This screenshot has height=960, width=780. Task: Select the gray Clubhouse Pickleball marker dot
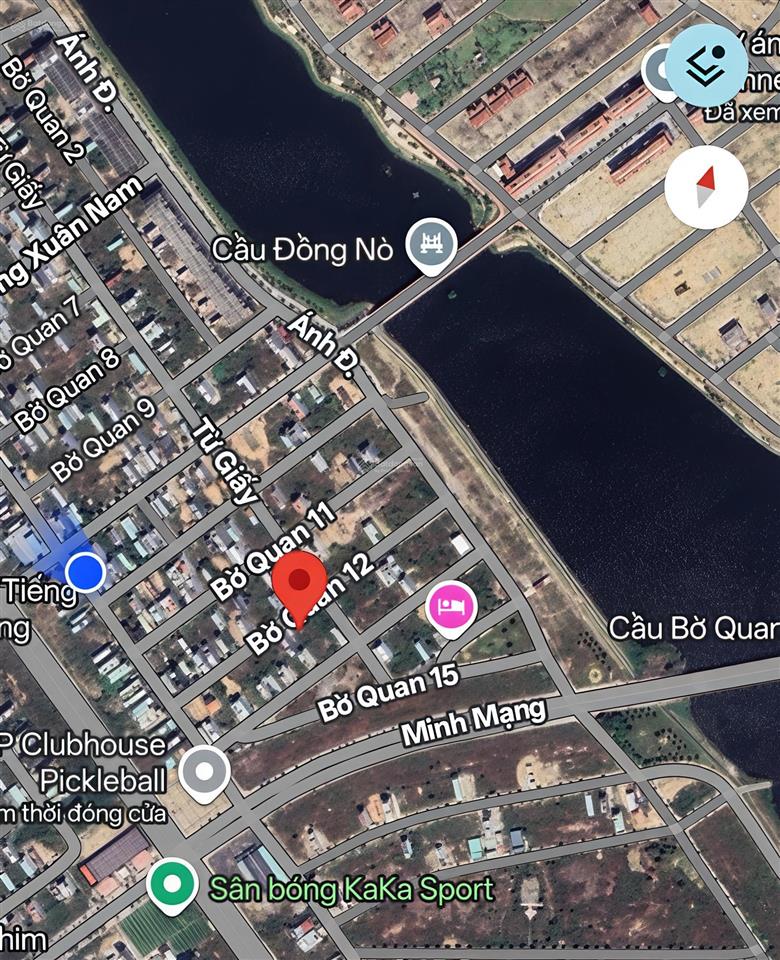click(x=204, y=771)
